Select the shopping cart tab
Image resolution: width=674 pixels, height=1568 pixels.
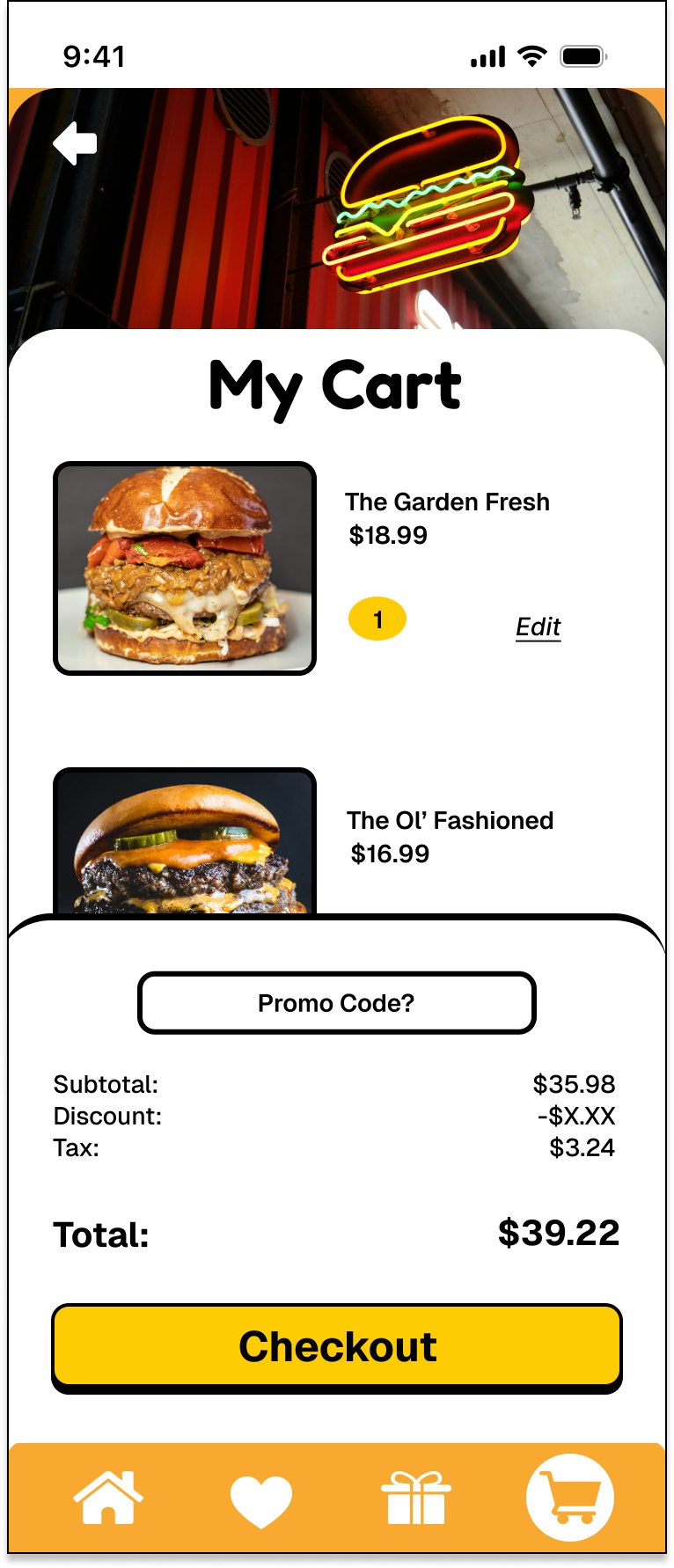pos(570,1498)
